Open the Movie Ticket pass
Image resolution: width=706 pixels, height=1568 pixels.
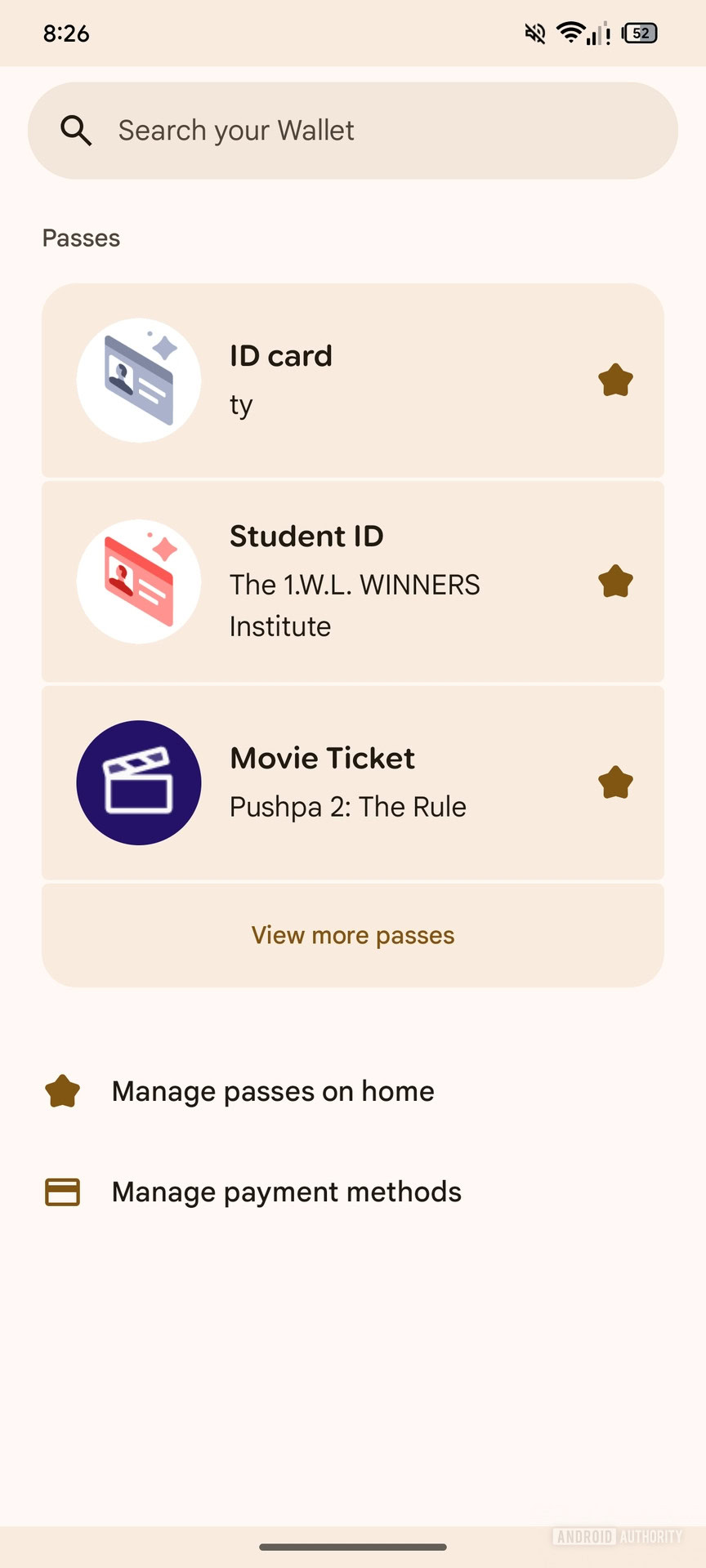pos(327,782)
